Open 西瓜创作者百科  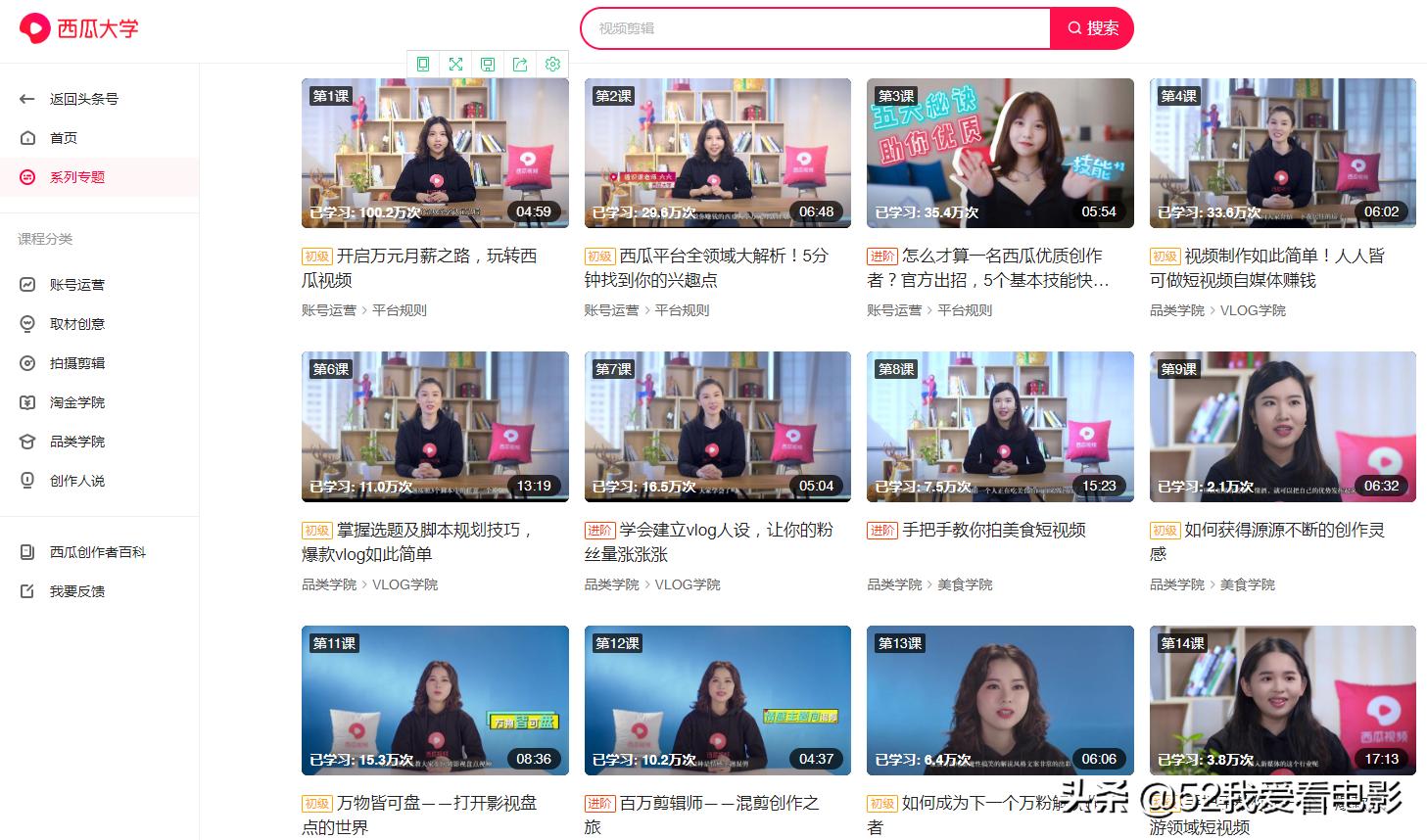(97, 552)
